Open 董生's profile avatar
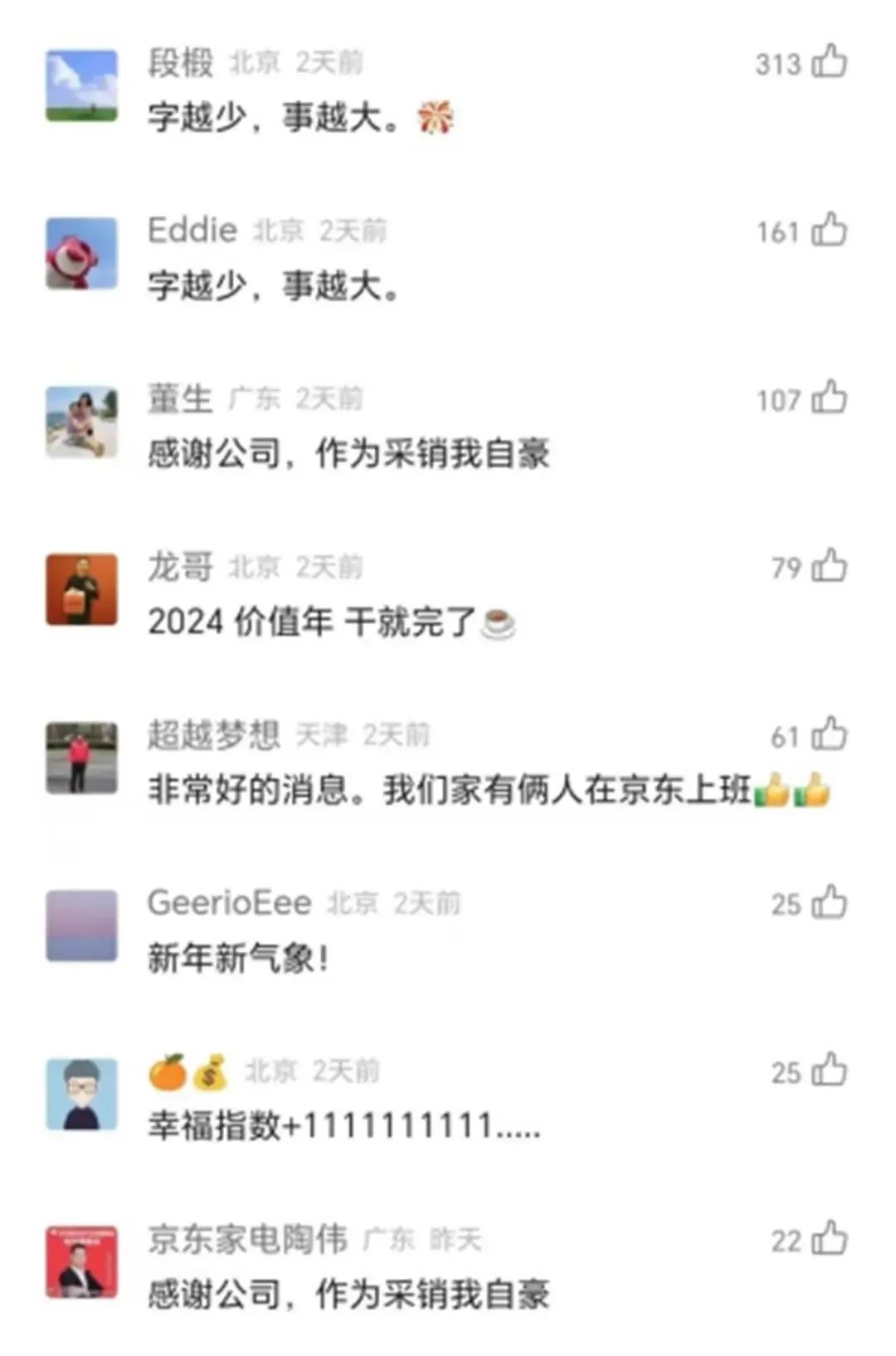 coord(81,422)
